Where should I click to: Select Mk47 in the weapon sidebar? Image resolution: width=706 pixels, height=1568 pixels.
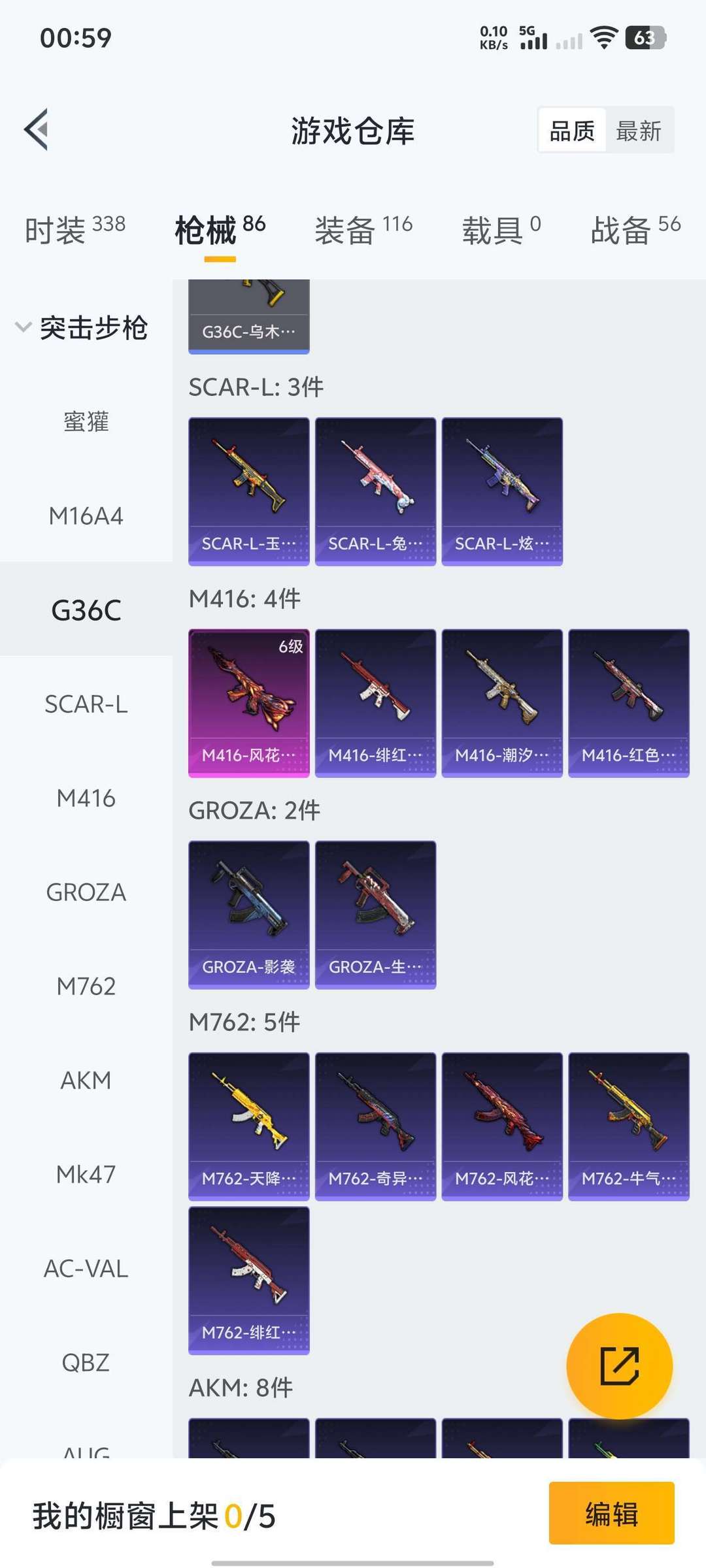(86, 1175)
